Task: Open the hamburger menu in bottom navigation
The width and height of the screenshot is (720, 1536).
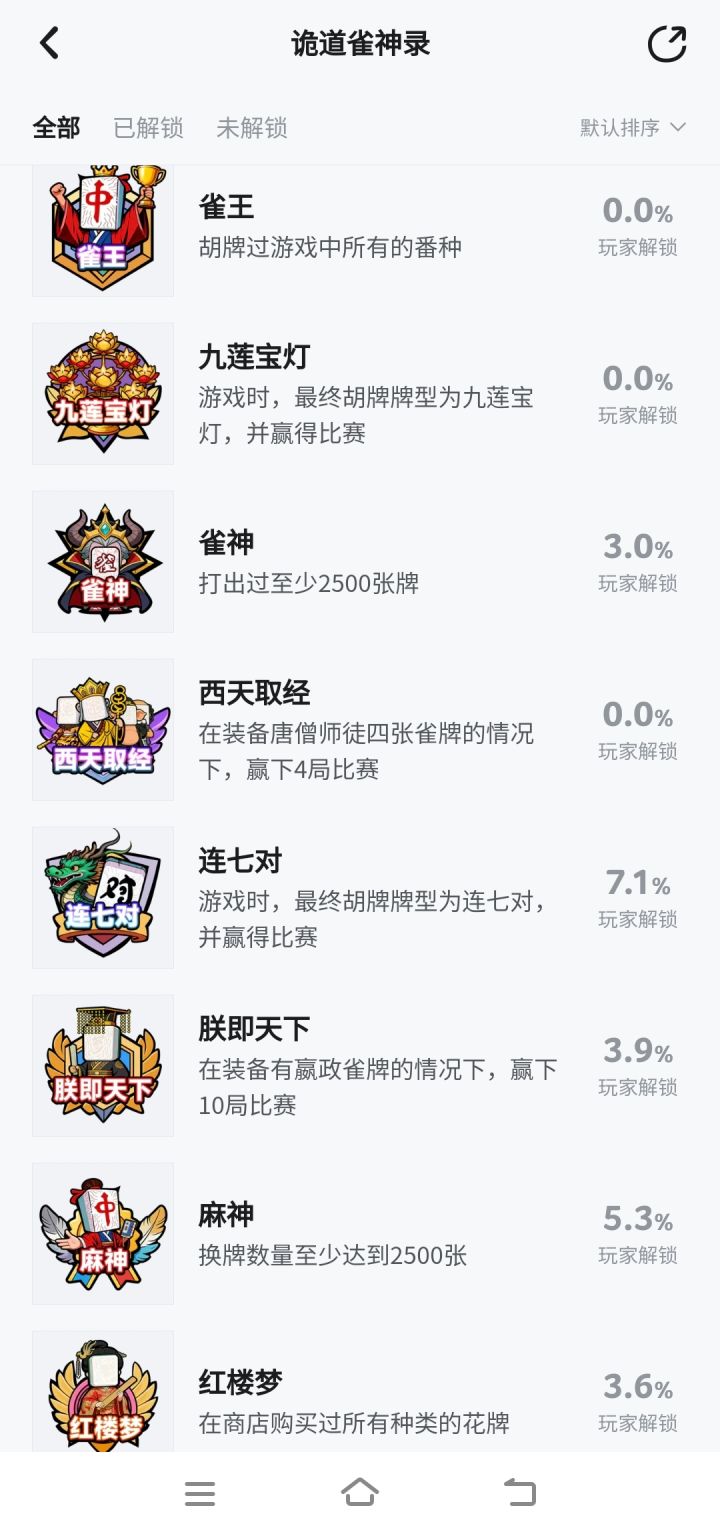Action: point(200,1492)
